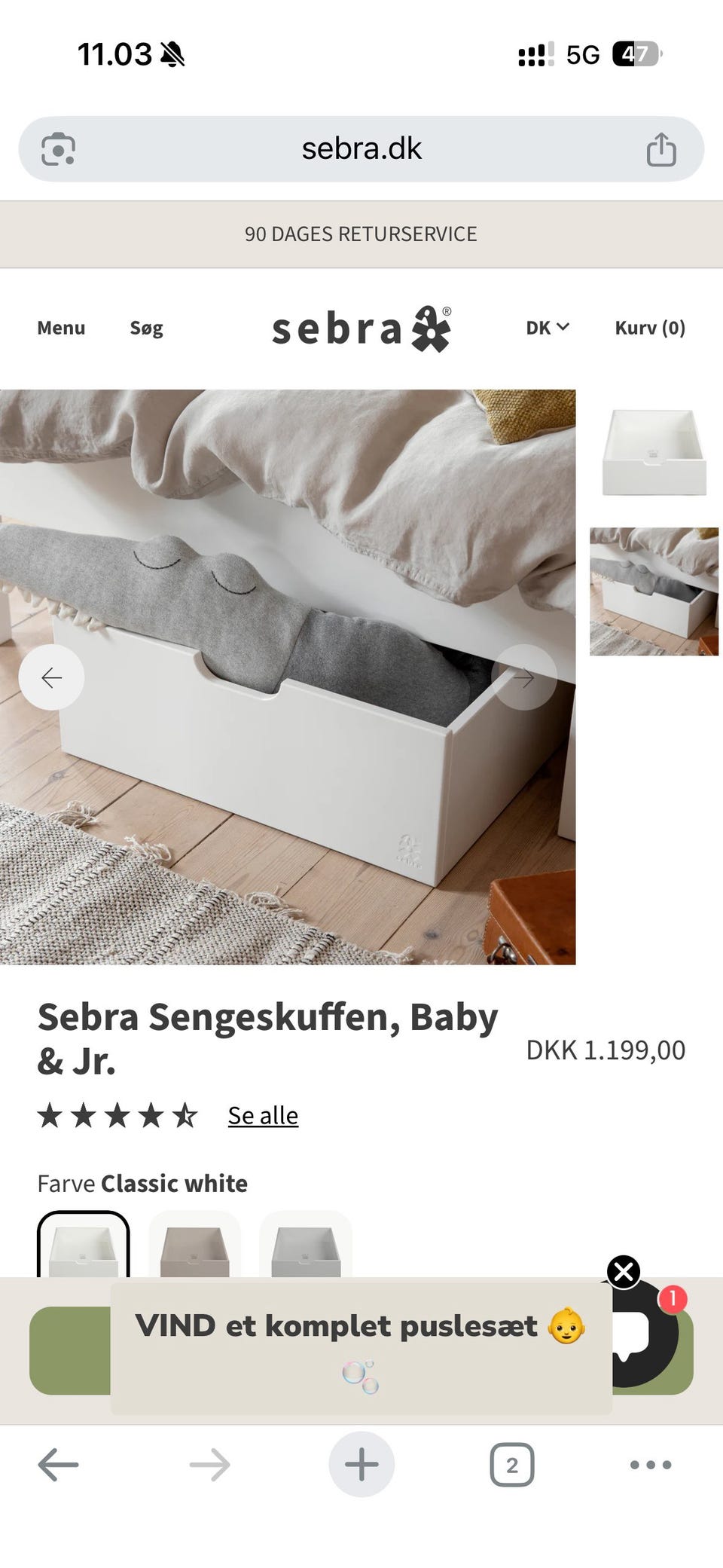Open Se alle reviews link

click(x=263, y=1115)
